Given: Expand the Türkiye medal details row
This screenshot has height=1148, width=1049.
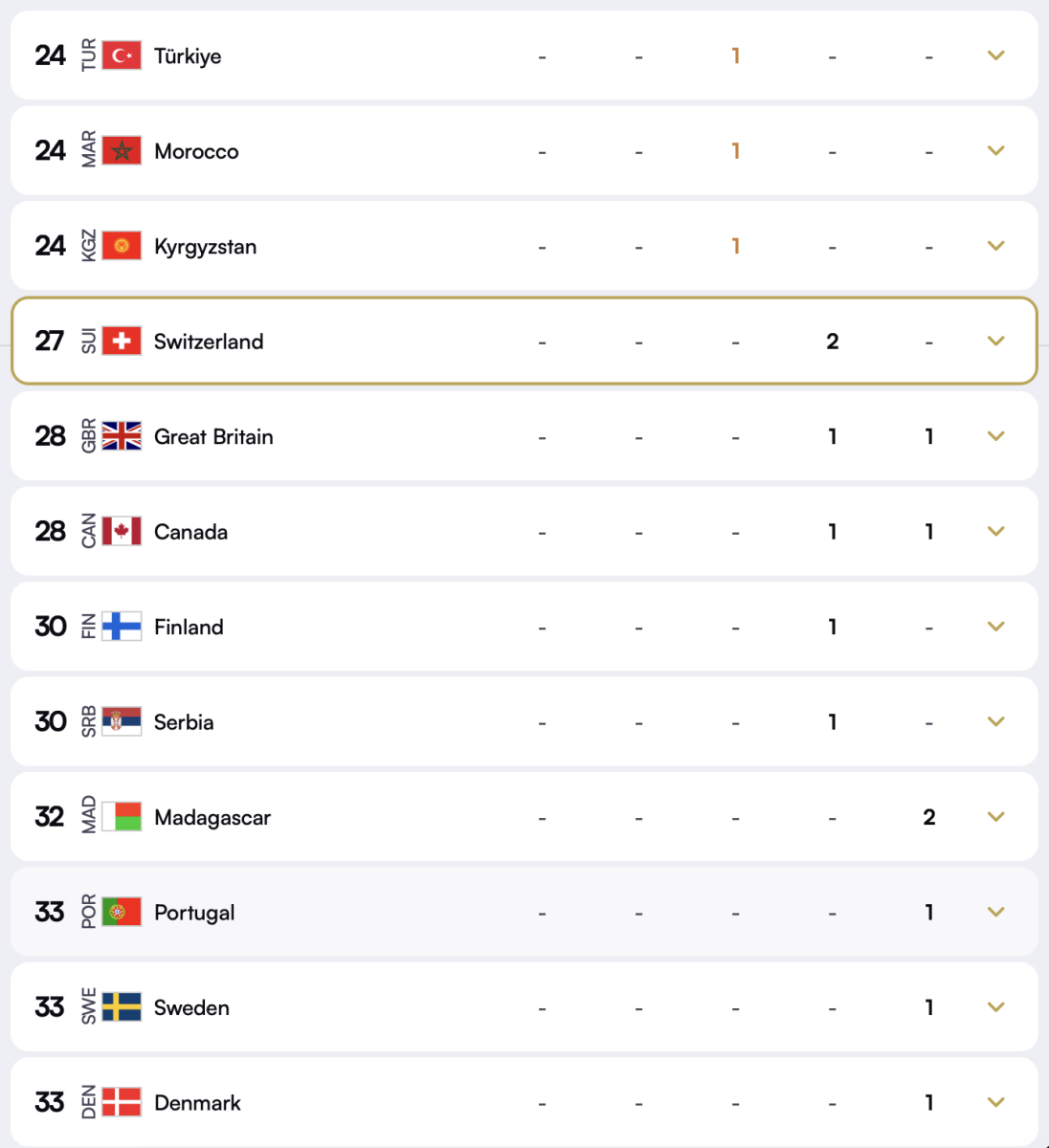Looking at the screenshot, I should coord(995,55).
